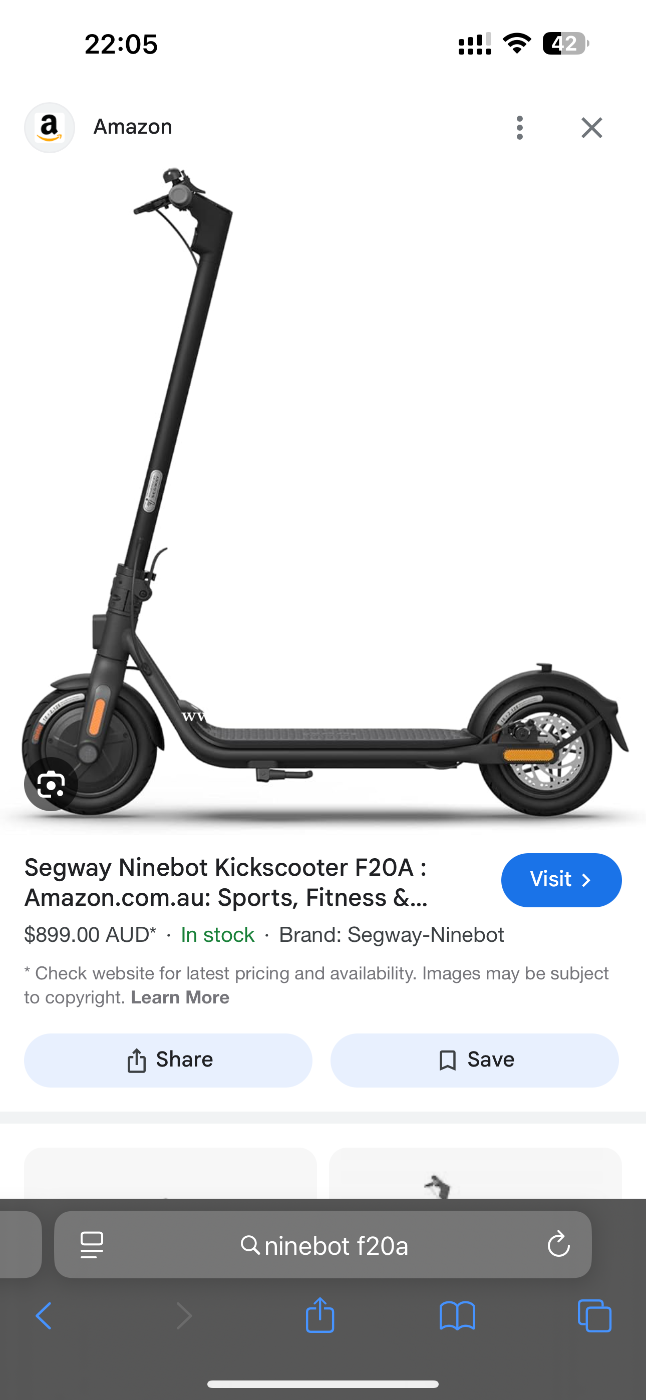Viewport: 646px width, 1400px height.
Task: Open Safari bookmarks
Action: pyautogui.click(x=457, y=1316)
